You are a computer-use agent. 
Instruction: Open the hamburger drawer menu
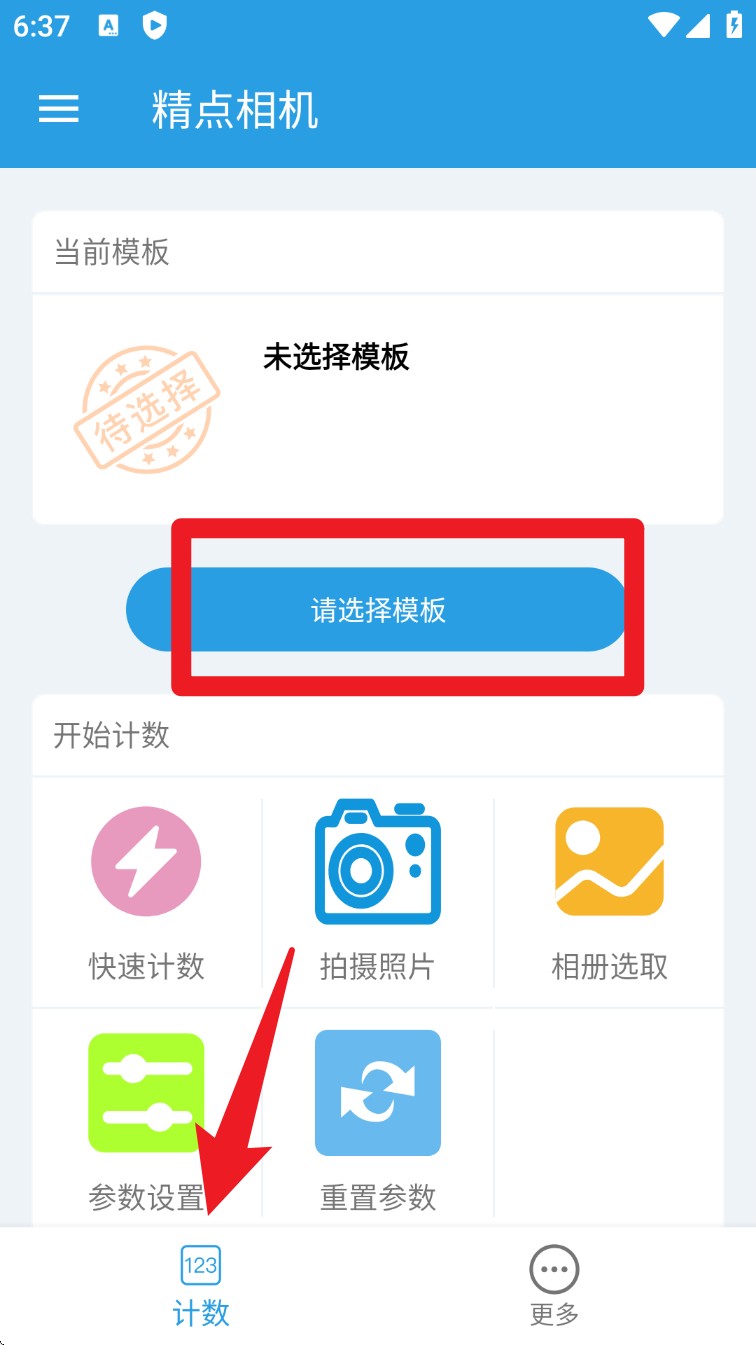(x=59, y=109)
